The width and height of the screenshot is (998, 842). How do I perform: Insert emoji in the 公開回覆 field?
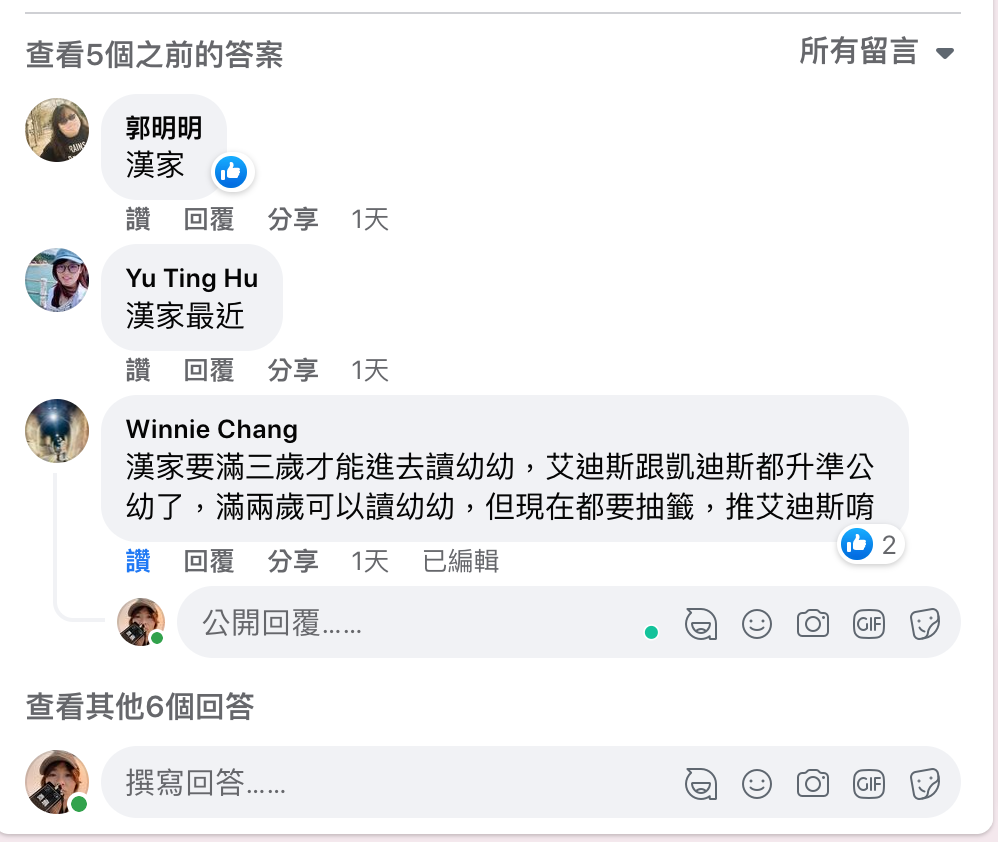757,625
